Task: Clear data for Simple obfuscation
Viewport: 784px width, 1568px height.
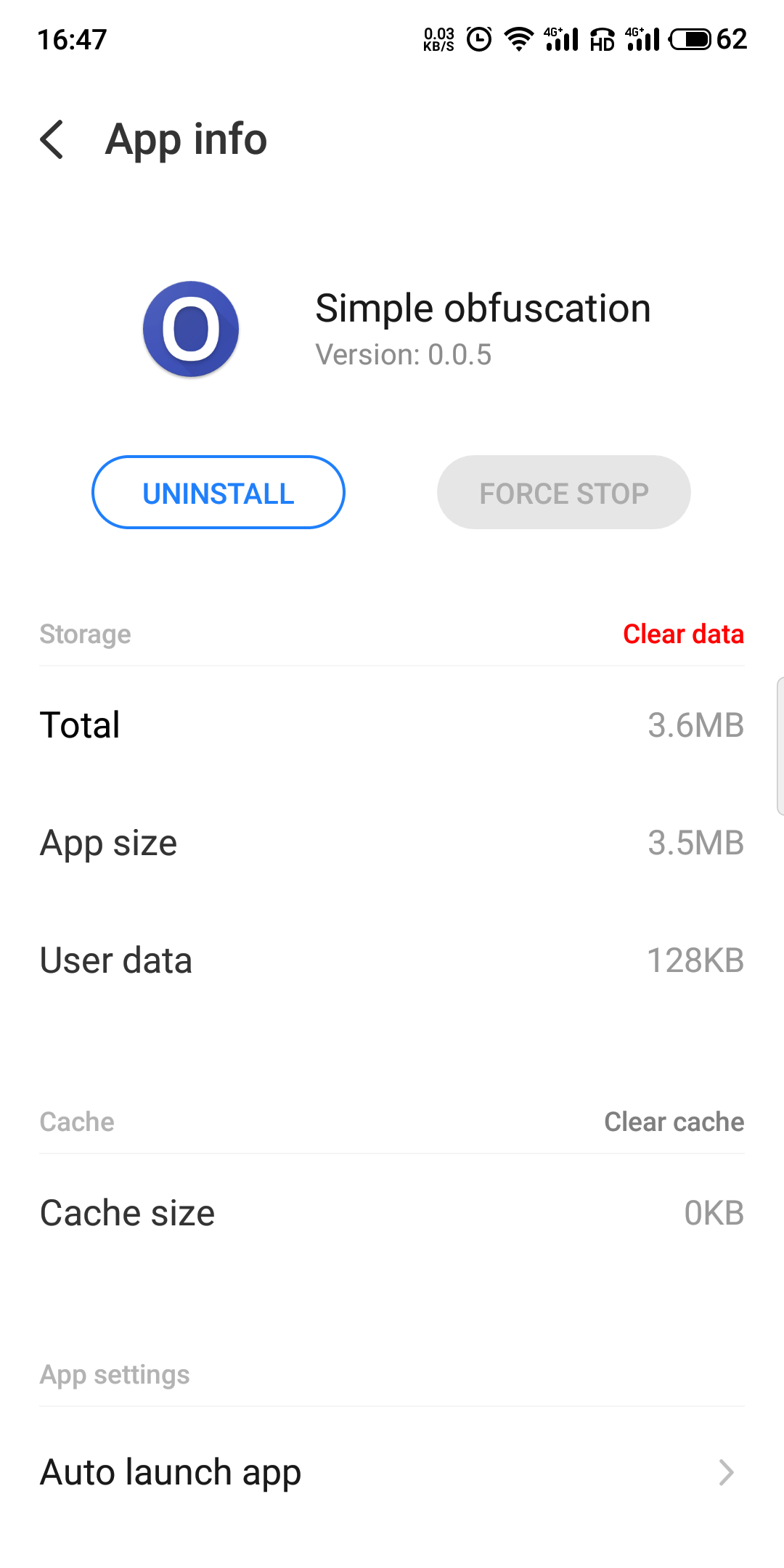Action: pyautogui.click(x=682, y=634)
